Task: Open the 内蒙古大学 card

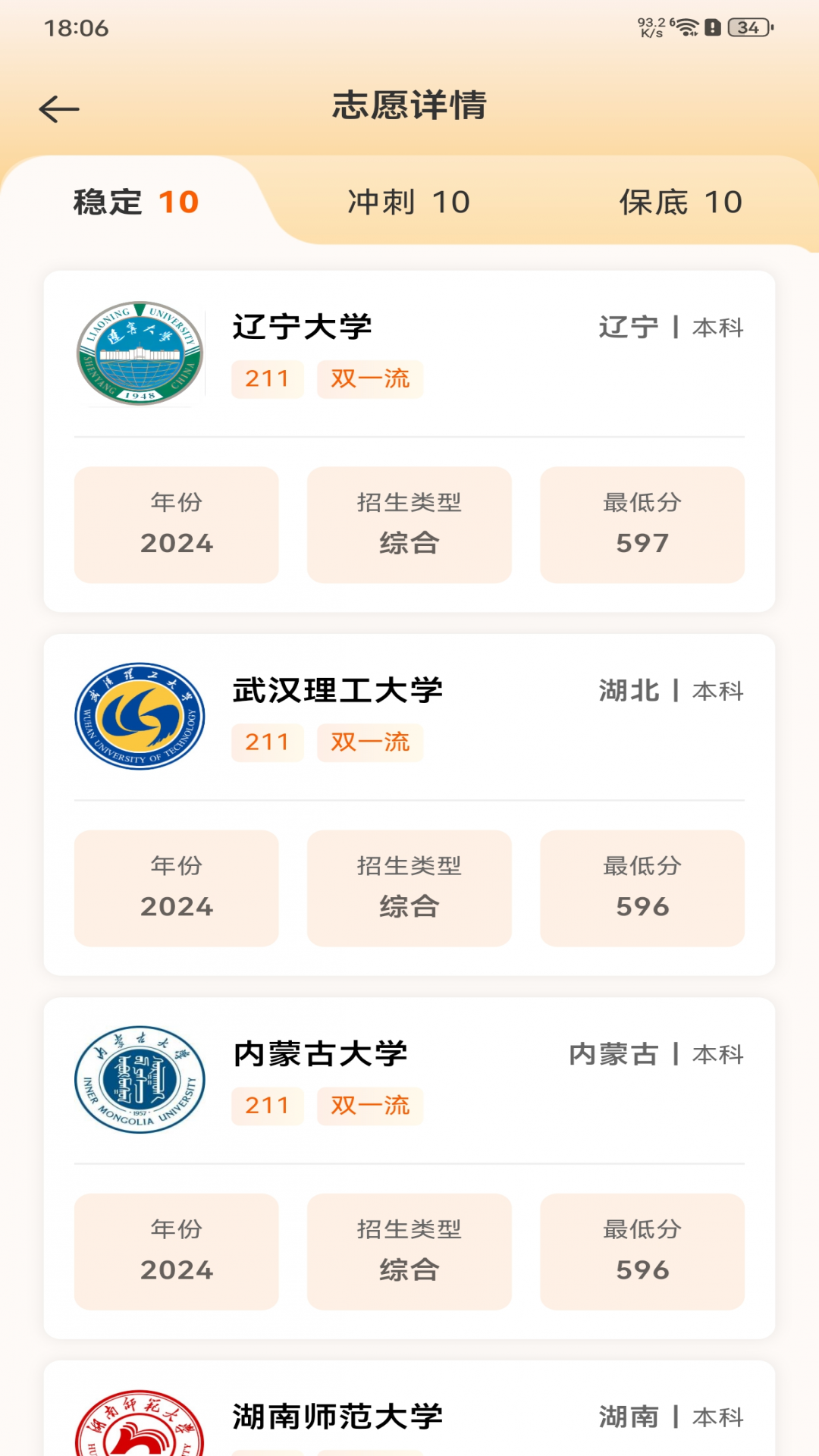Action: (x=409, y=1168)
